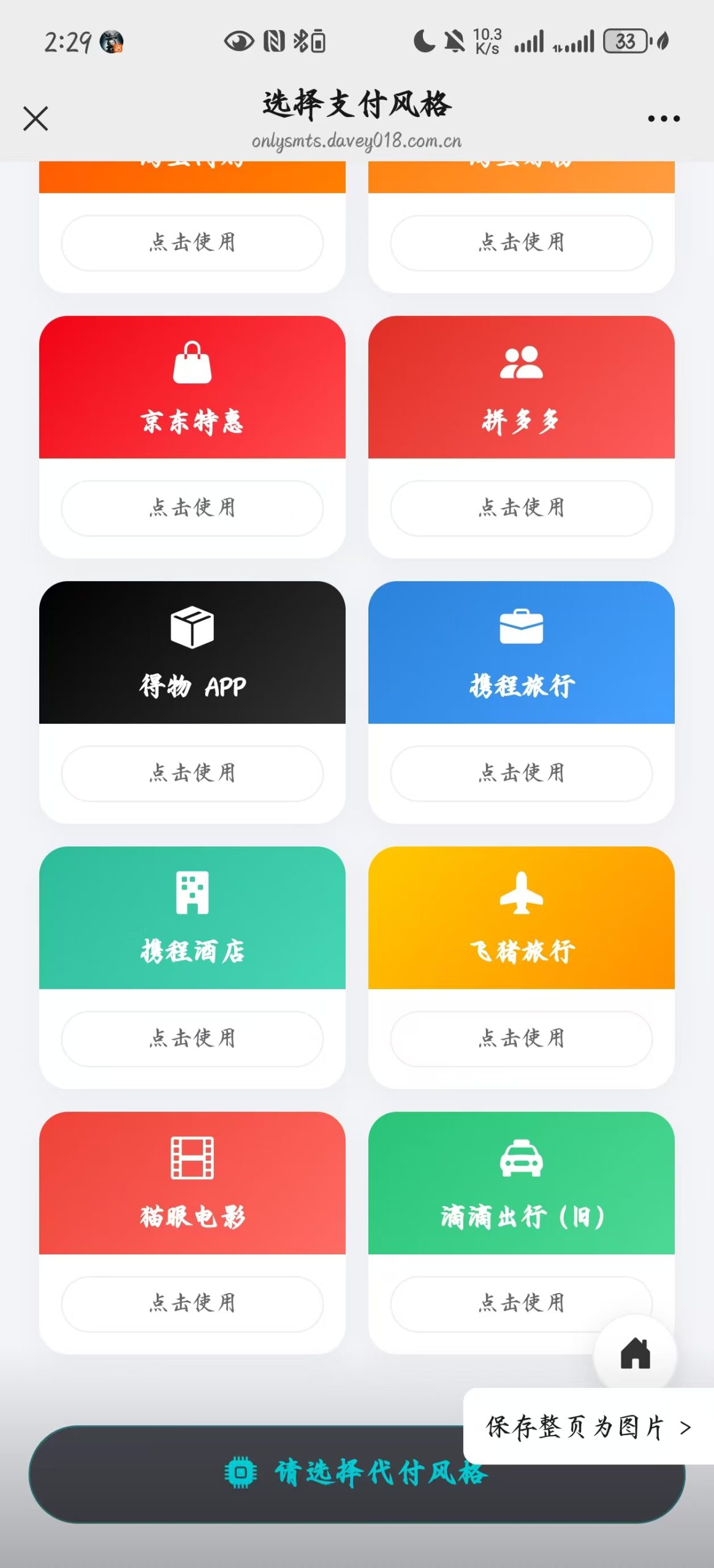Choose 点击使用 under 携程酒店
Viewport: 714px width, 1568px height.
click(192, 1038)
